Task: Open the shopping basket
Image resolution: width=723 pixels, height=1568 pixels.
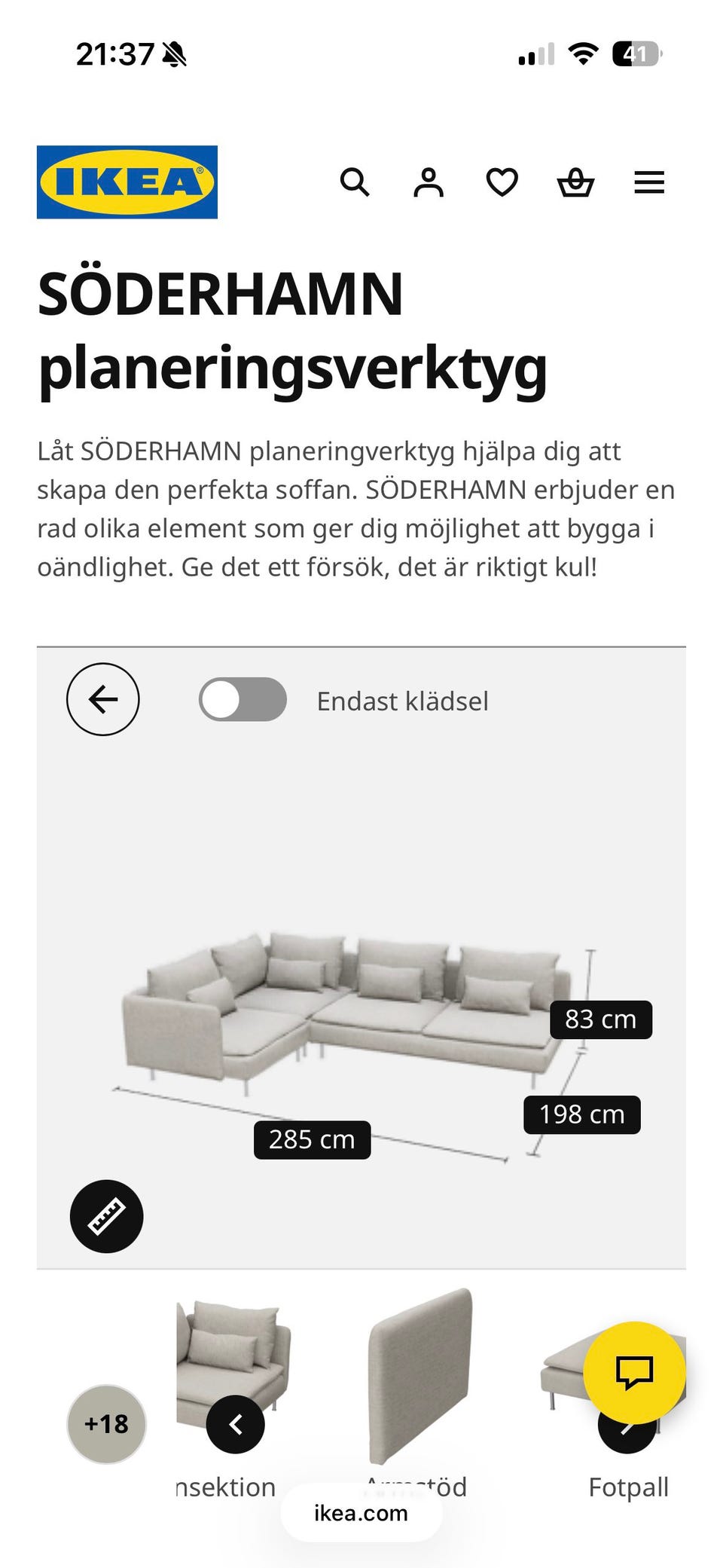Action: (575, 182)
